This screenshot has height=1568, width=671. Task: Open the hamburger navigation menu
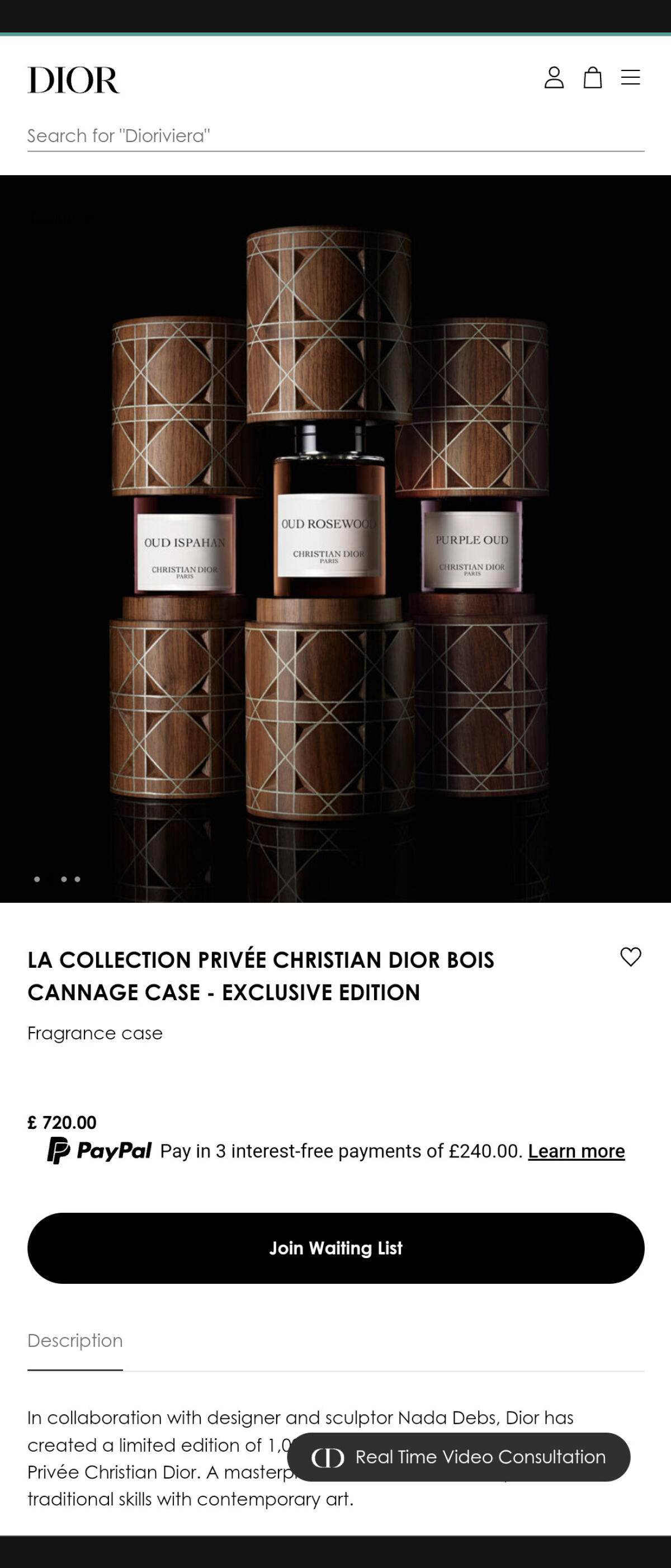(630, 78)
